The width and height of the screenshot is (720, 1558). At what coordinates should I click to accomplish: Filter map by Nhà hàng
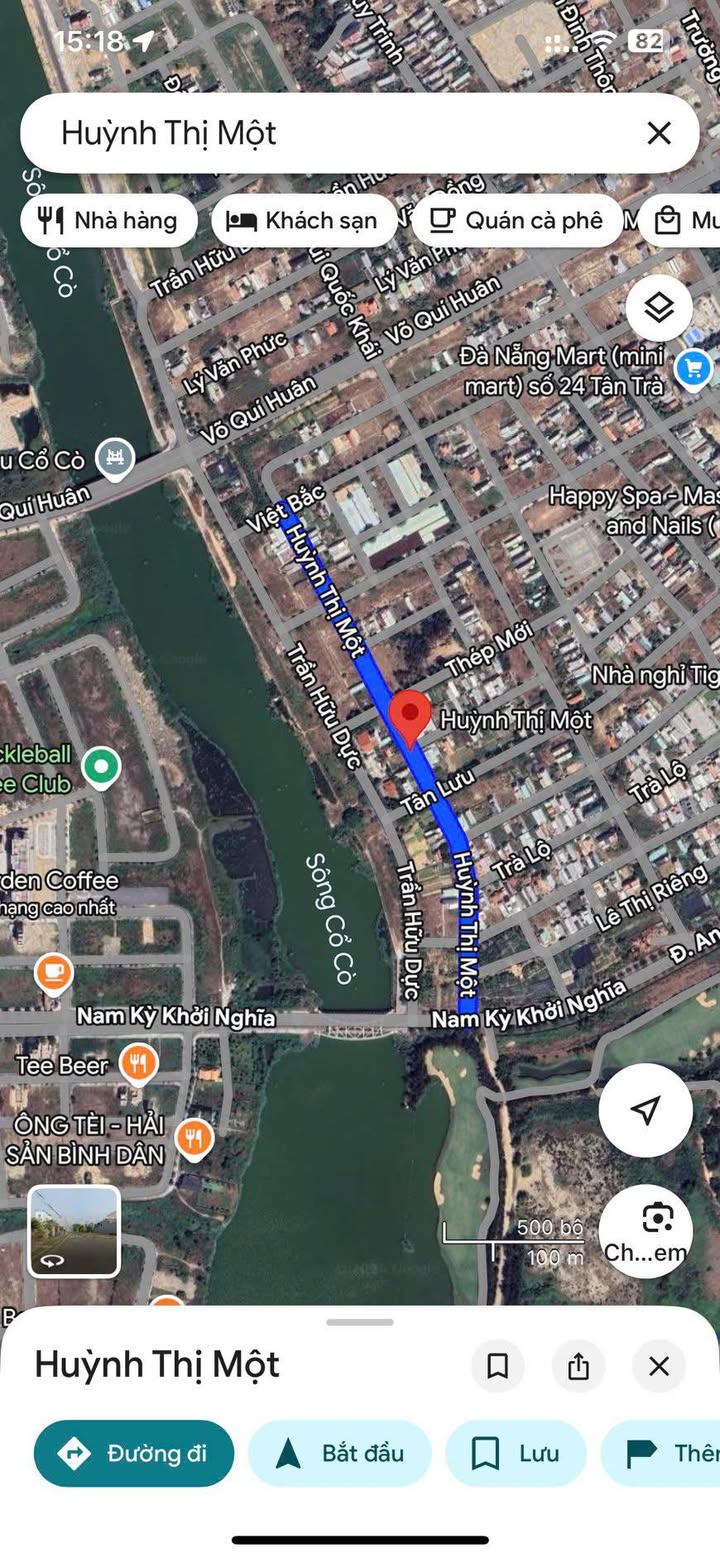[106, 220]
